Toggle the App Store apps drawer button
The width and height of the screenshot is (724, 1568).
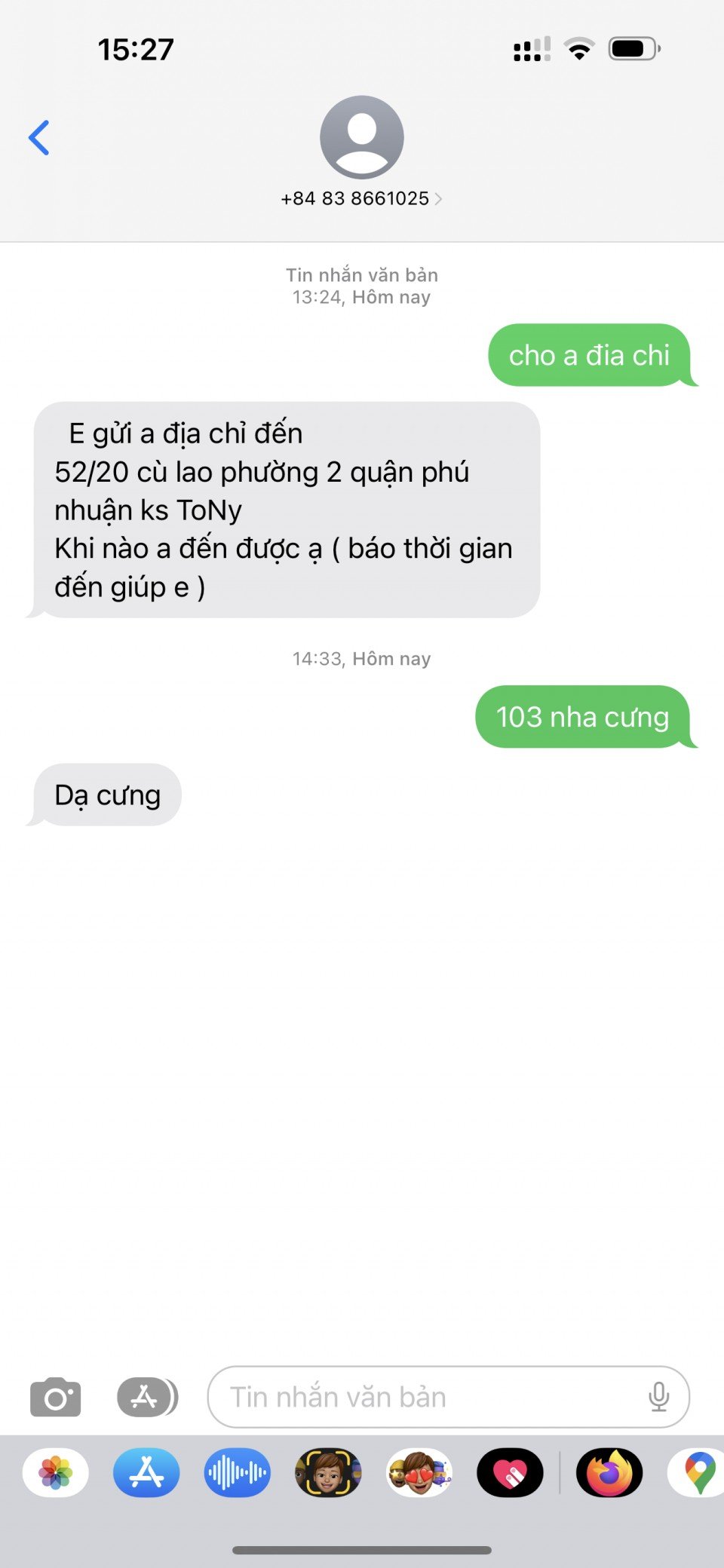click(x=147, y=1397)
